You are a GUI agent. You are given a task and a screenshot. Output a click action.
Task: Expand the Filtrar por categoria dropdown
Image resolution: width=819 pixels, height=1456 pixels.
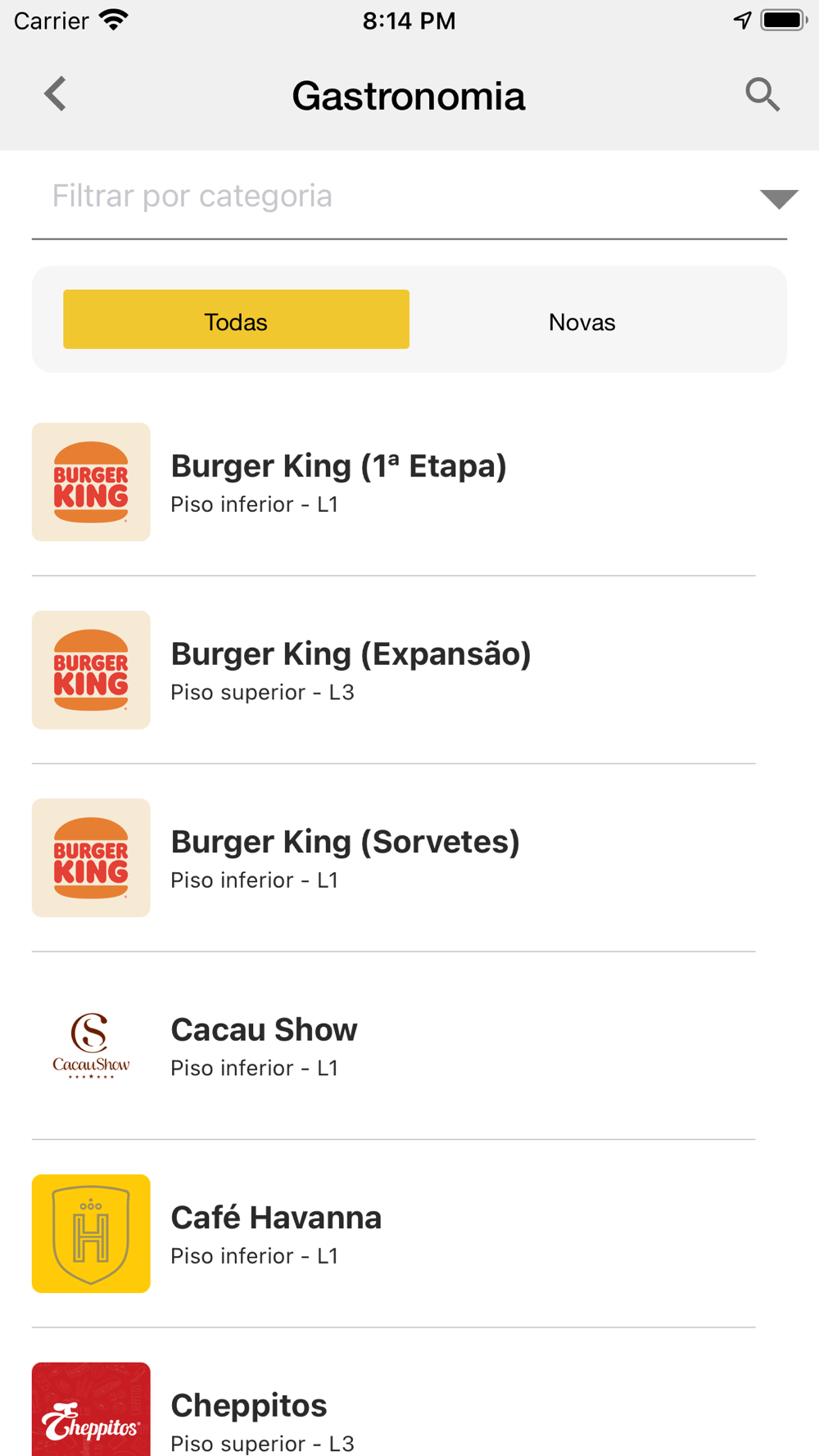tap(409, 197)
